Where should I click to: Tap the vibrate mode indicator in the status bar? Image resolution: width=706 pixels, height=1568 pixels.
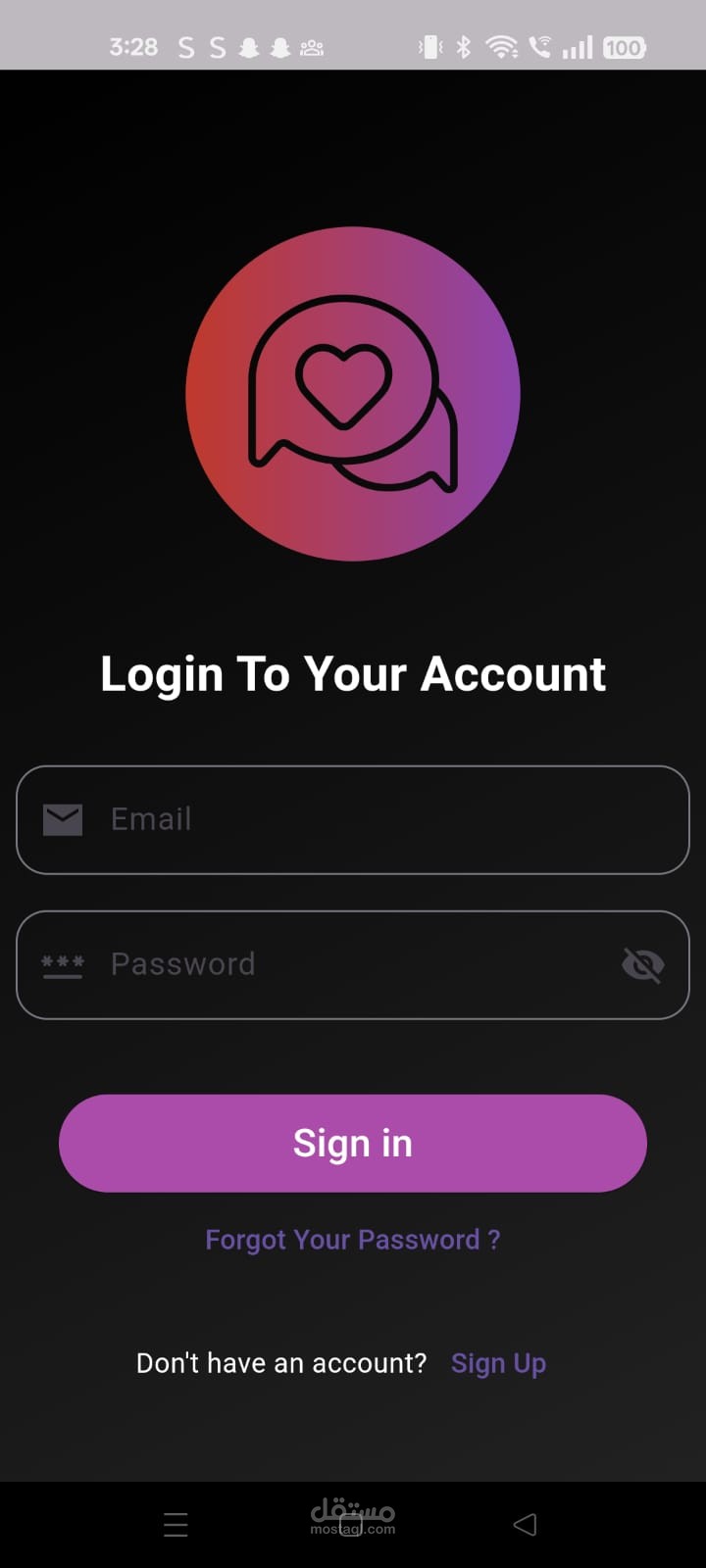pyautogui.click(x=429, y=45)
